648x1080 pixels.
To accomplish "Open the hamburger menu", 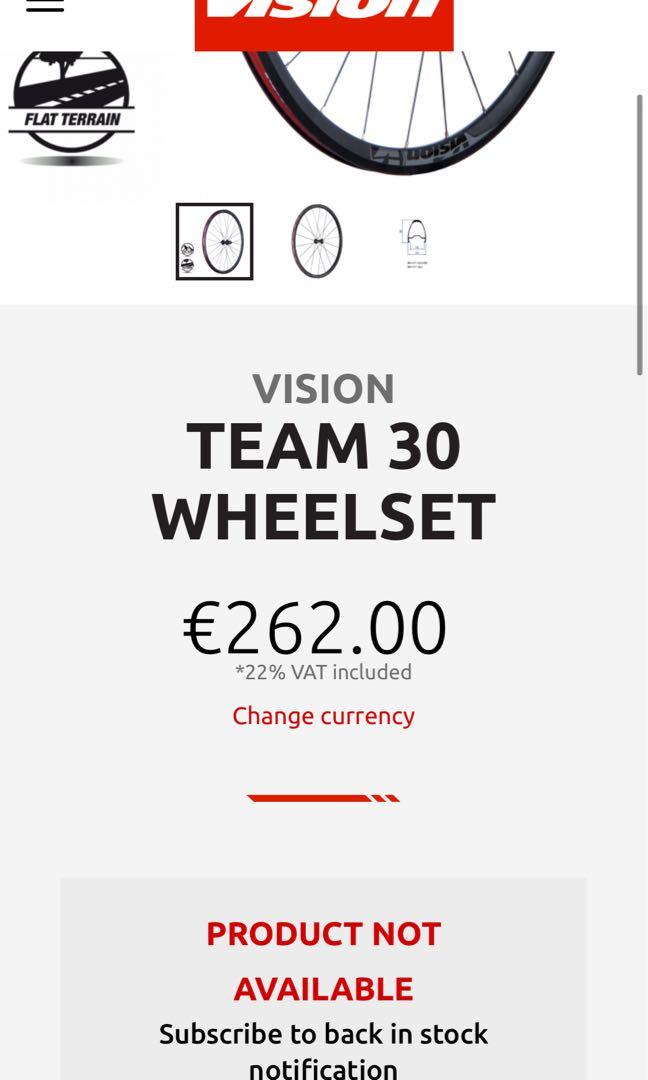I will coord(45,6).
